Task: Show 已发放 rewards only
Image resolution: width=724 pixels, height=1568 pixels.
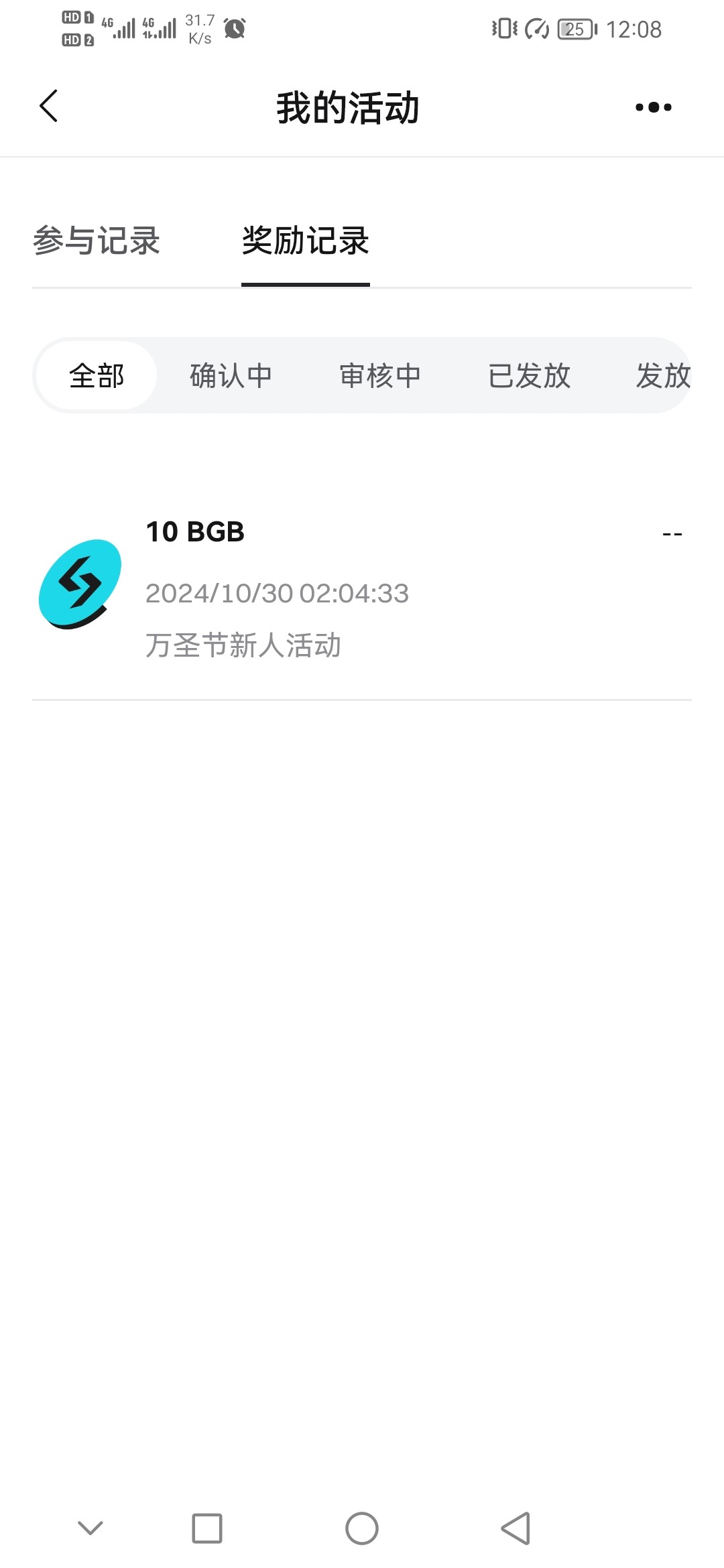Action: (529, 375)
